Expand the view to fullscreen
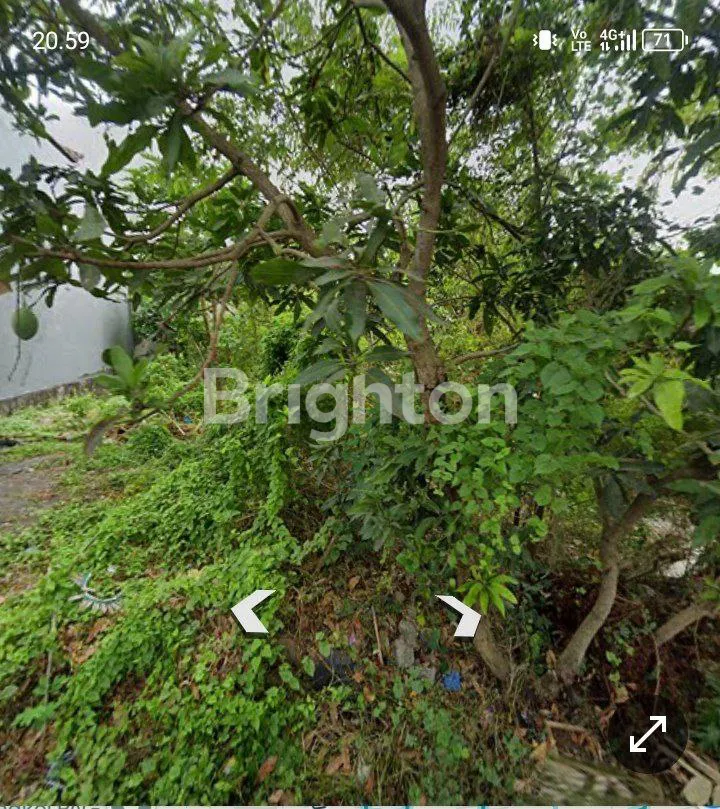 click(x=648, y=734)
